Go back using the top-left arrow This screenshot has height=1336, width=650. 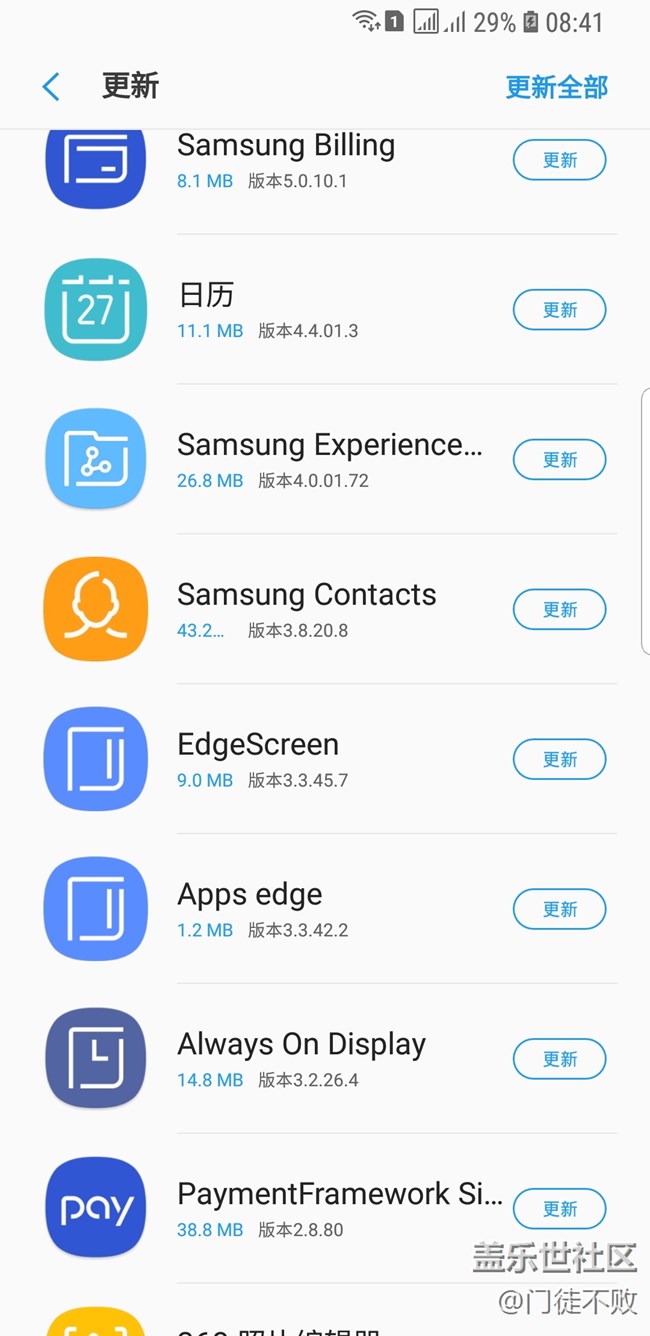point(51,87)
